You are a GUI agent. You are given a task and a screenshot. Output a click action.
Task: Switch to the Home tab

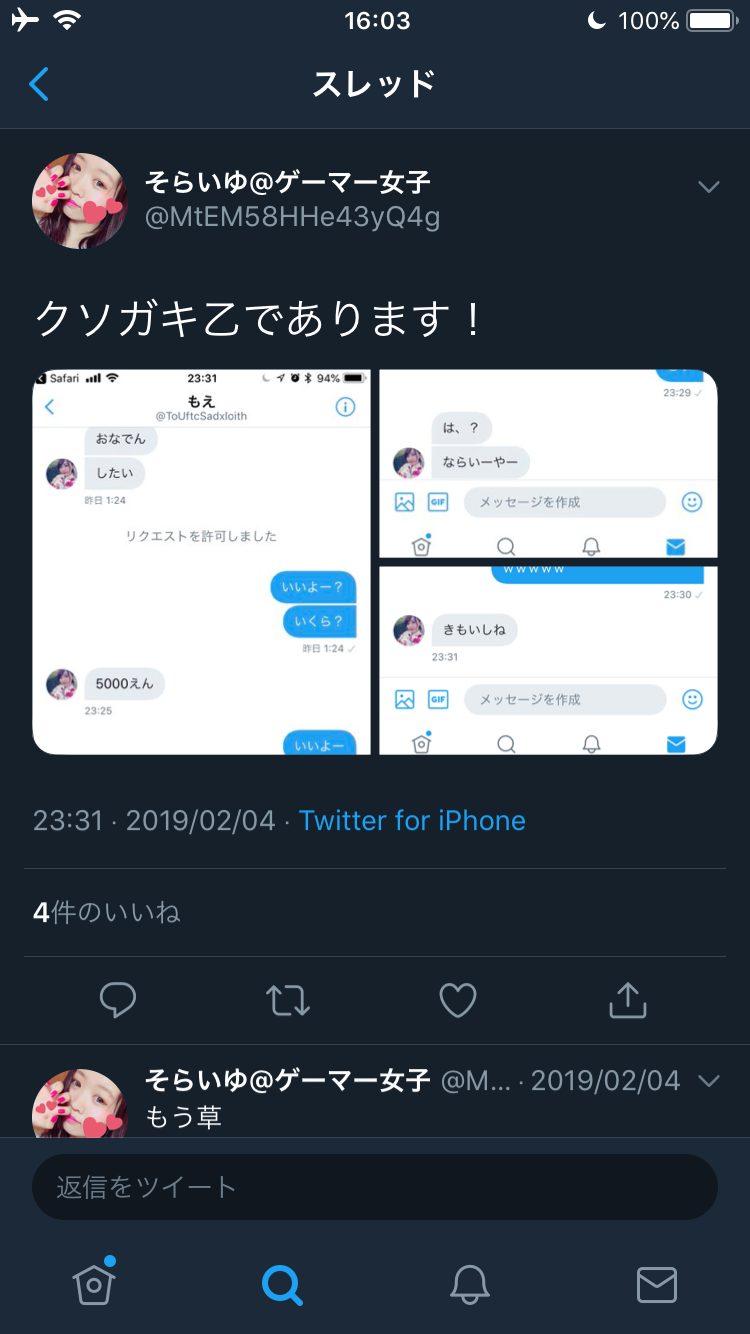pyautogui.click(x=94, y=1284)
